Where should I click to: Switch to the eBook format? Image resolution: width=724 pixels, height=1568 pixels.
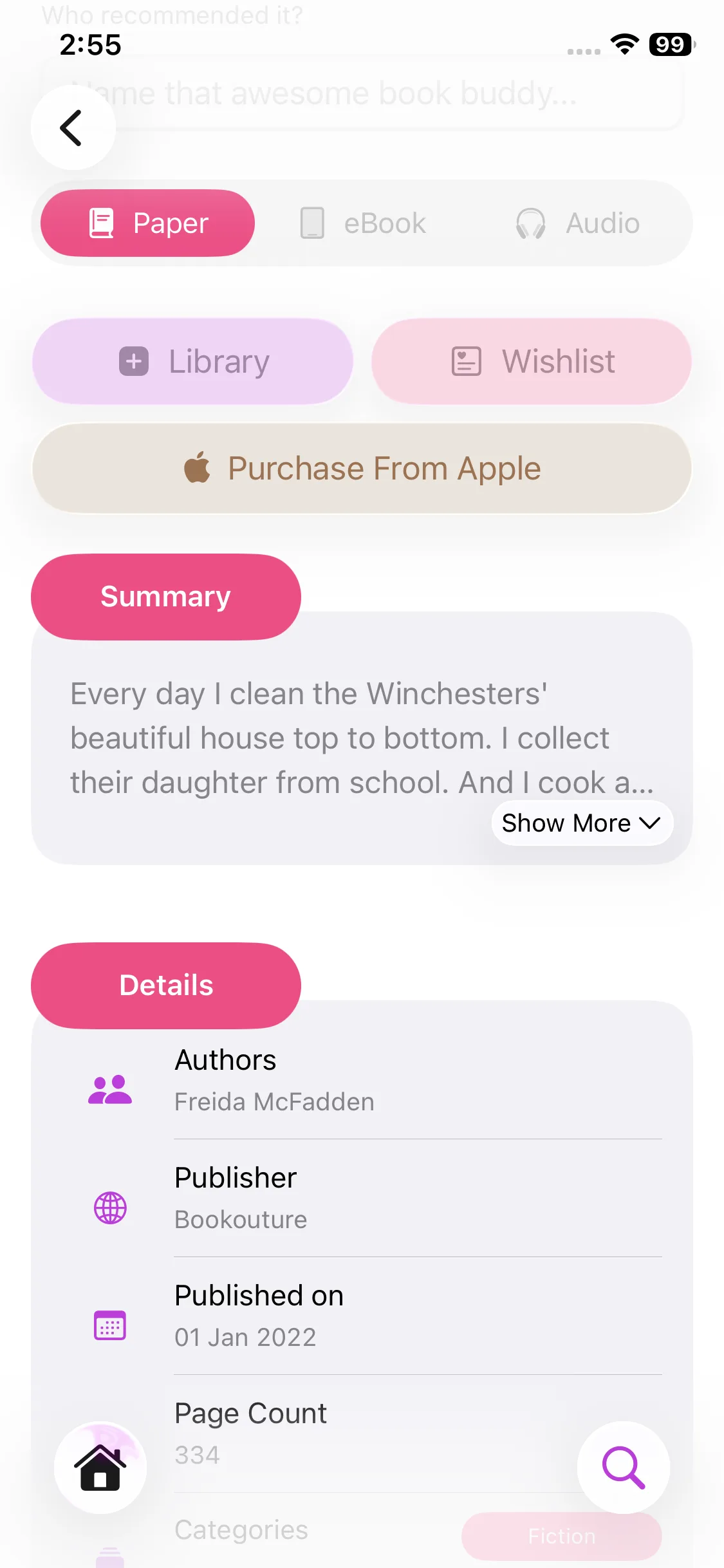click(x=364, y=223)
